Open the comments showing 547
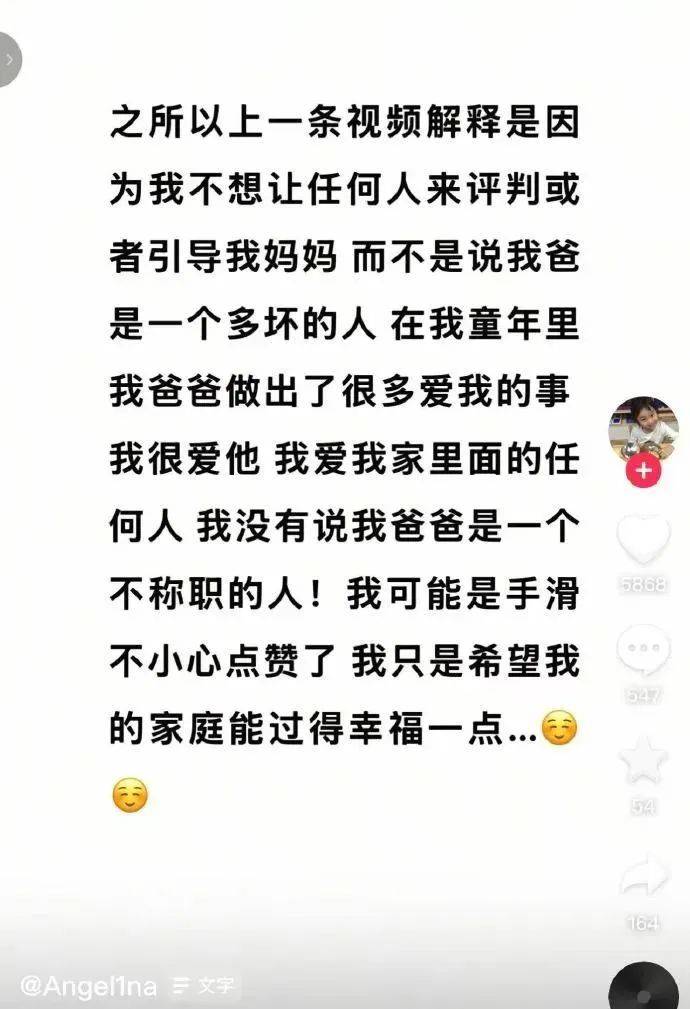Image resolution: width=690 pixels, height=1009 pixels. (x=643, y=652)
